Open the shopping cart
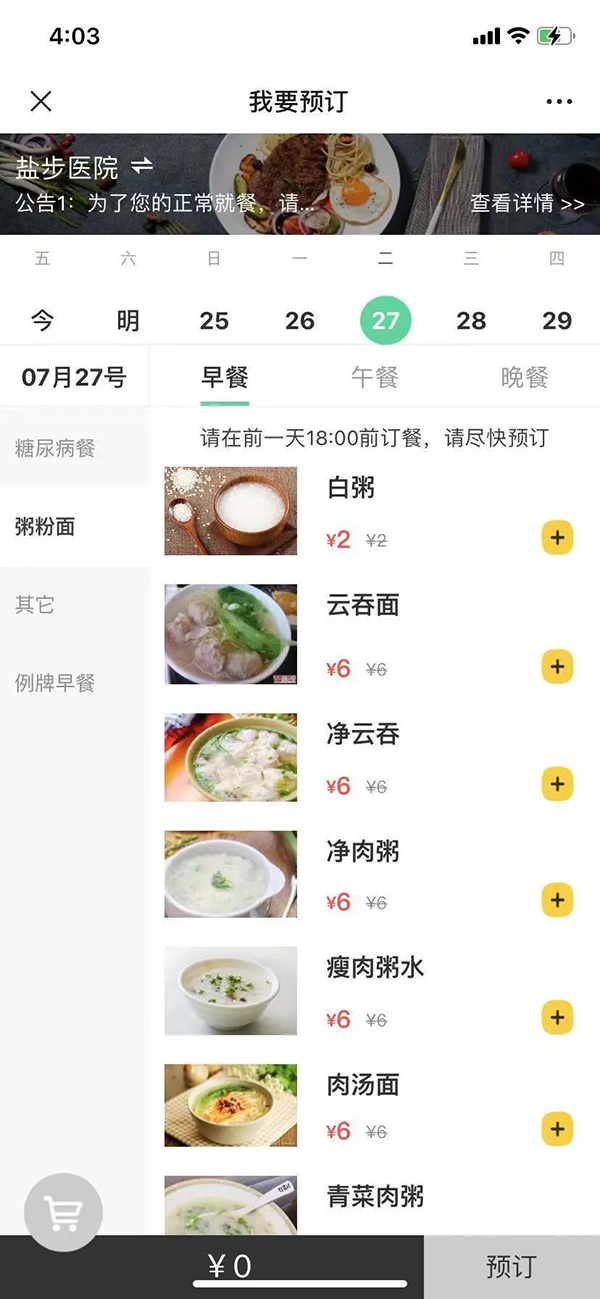This screenshot has width=600, height=1299. click(63, 1212)
